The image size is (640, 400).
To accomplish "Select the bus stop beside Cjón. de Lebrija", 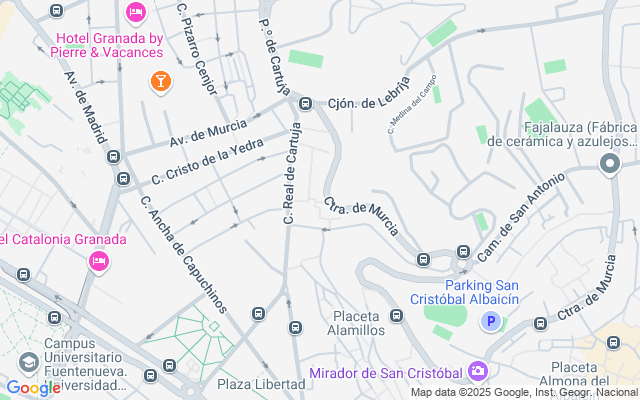I will tap(307, 104).
